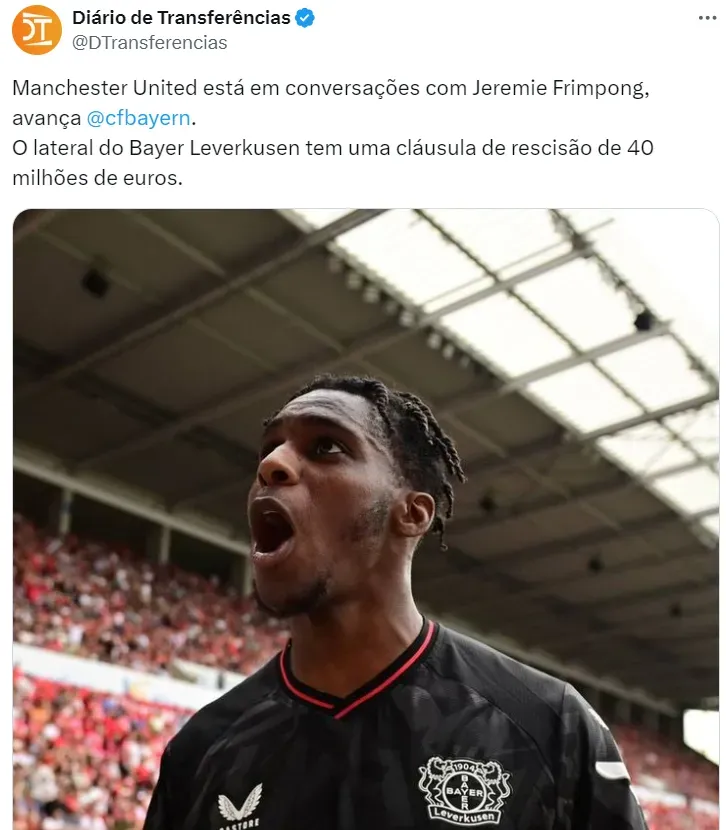This screenshot has width=726, height=830.
Task: Open the tweet's three-dot overflow menu
Action: (x=706, y=19)
